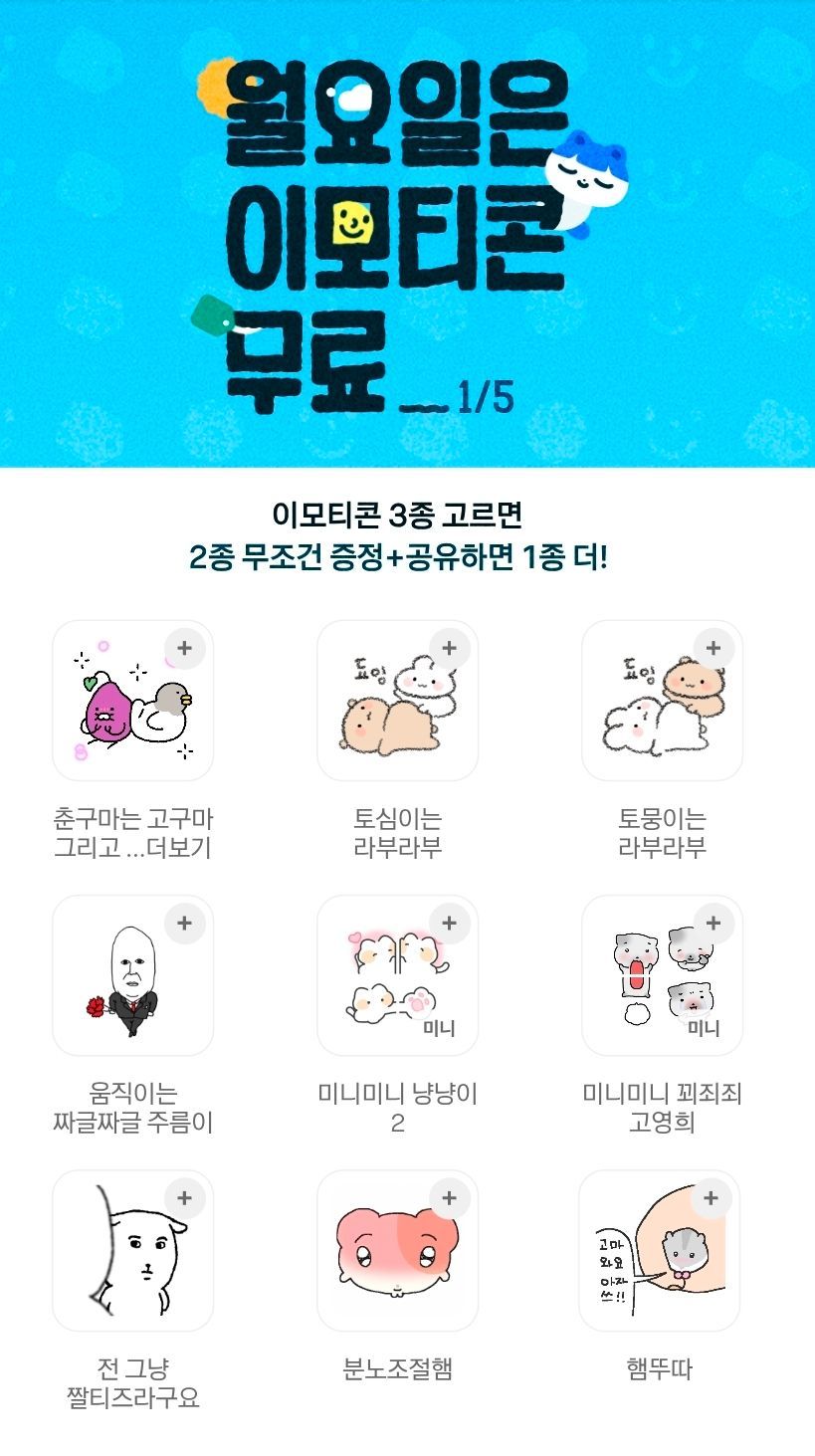Add 토뭉이는 라부라부 using the plus icon
This screenshot has height=1456, width=815.
point(713,649)
